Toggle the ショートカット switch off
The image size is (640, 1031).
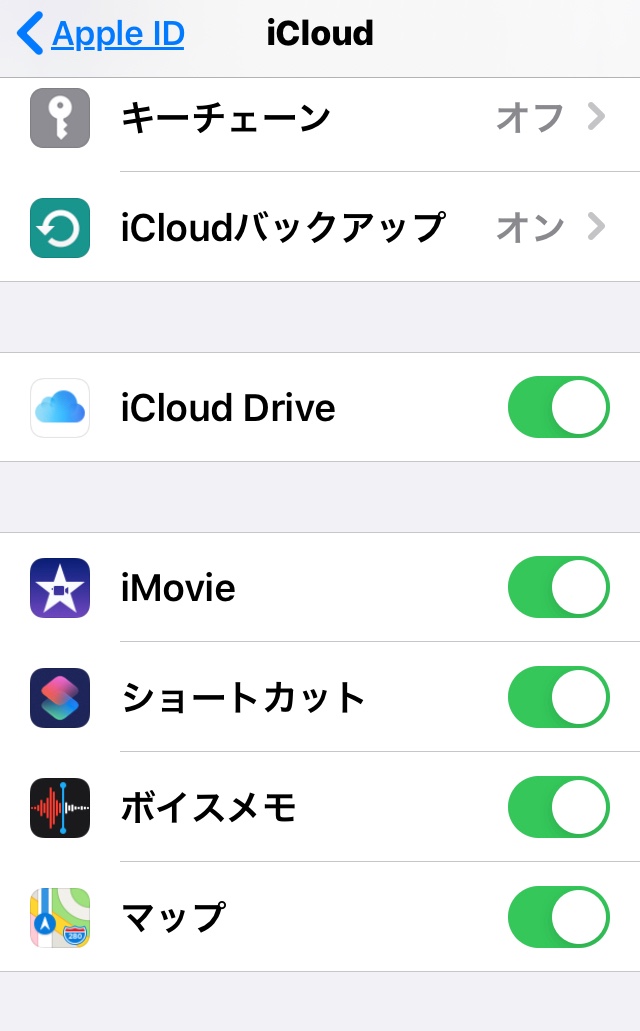point(558,698)
